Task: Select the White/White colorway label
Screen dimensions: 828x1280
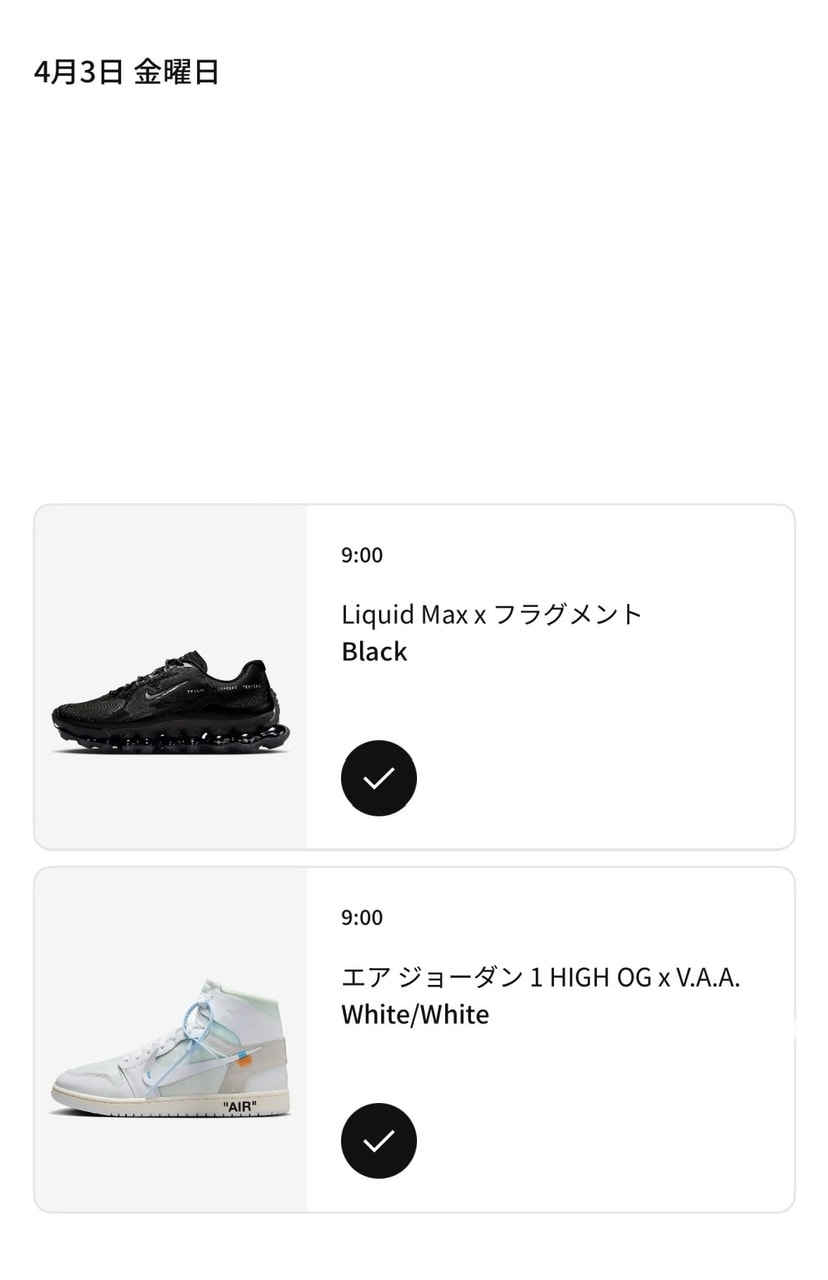Action: click(x=413, y=1014)
